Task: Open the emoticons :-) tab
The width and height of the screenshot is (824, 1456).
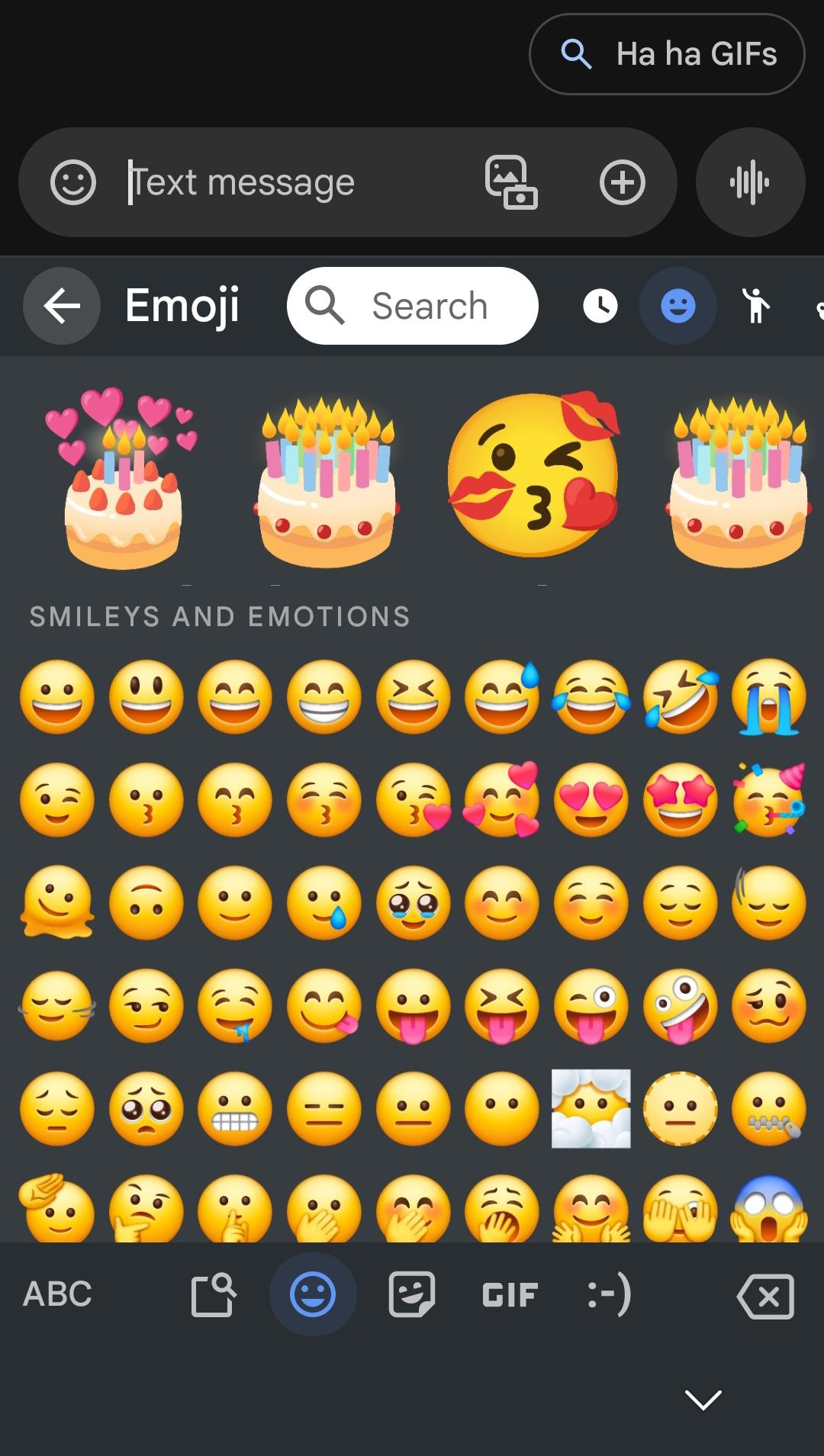Action: click(609, 1294)
